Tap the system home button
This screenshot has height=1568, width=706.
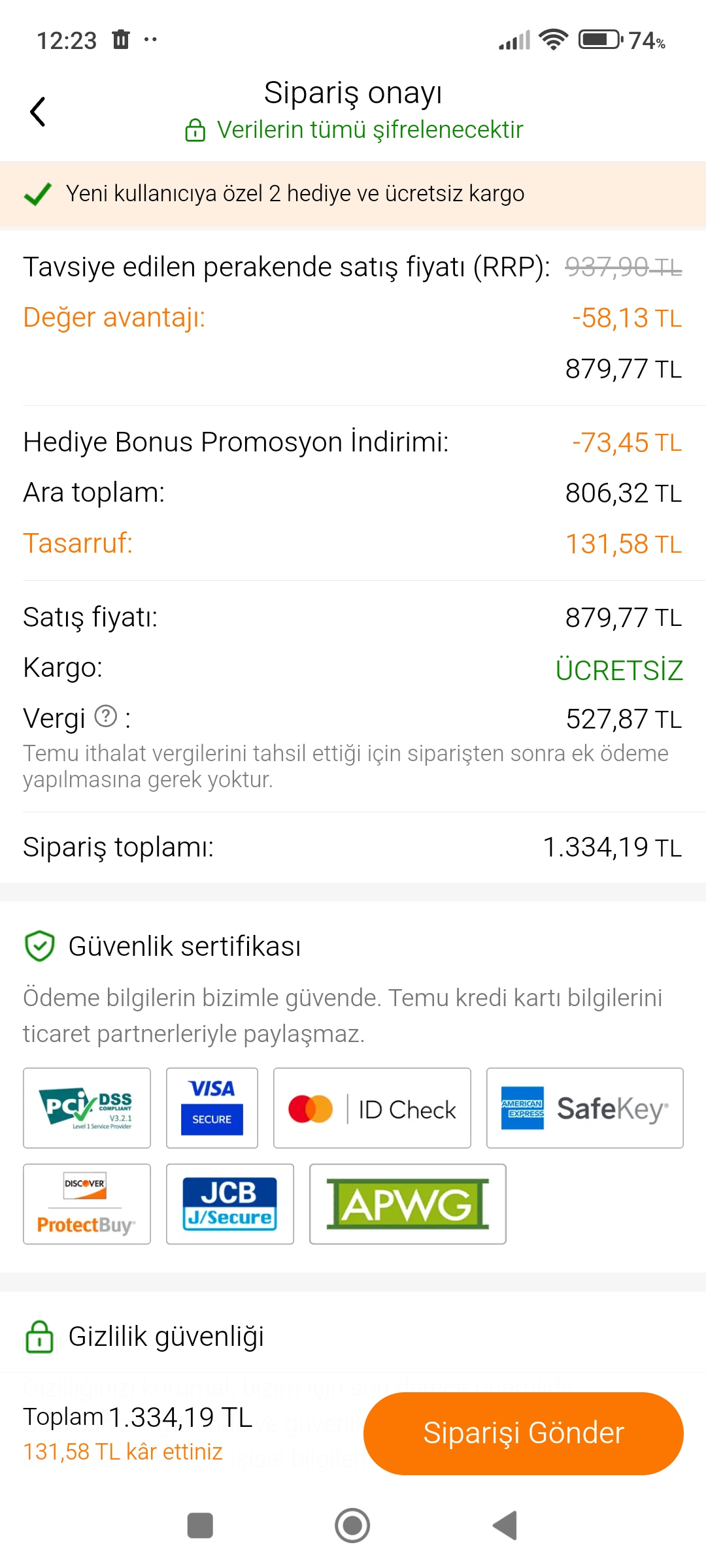pyautogui.click(x=352, y=1526)
